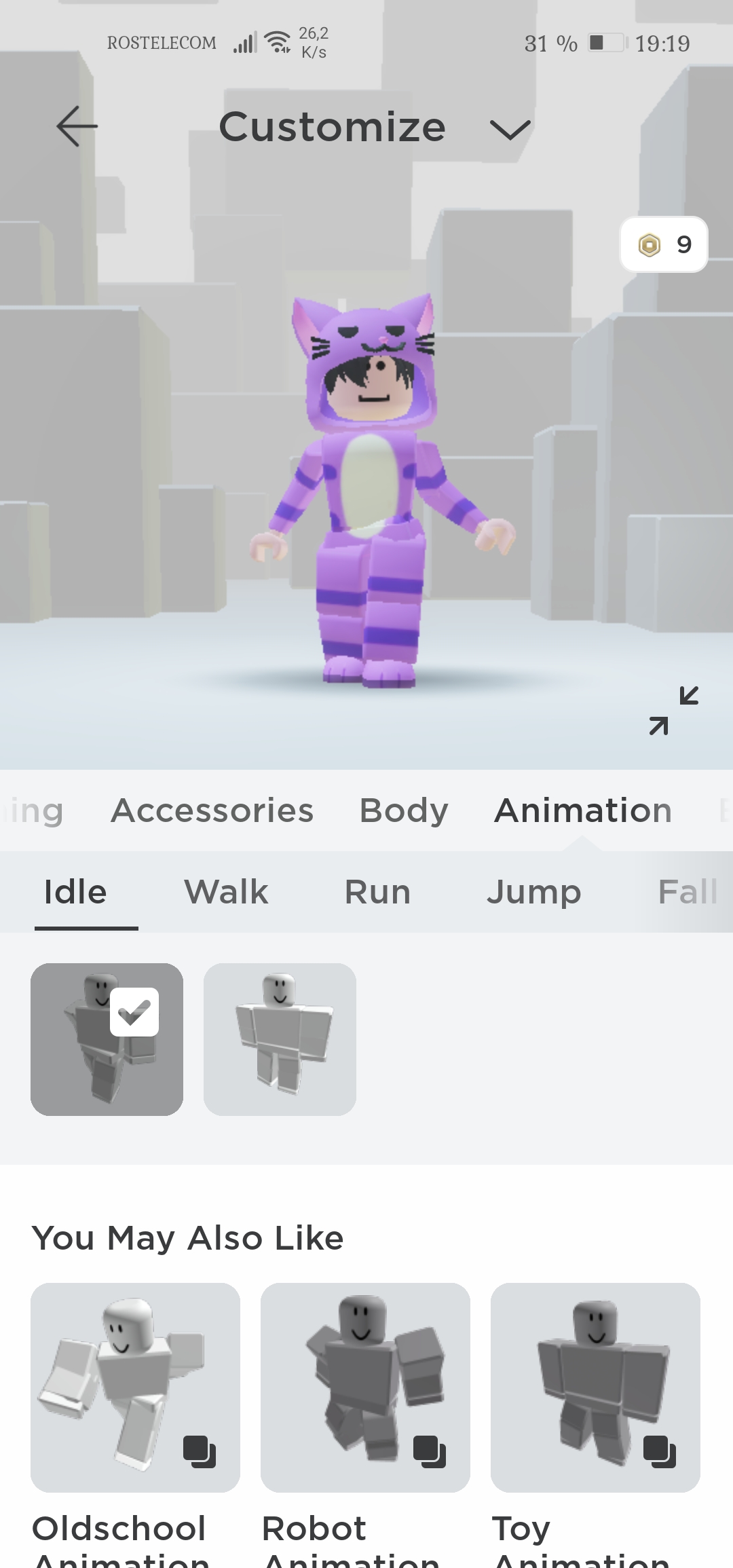Open the Toy Animation bundle card
This screenshot has width=733, height=1568.
point(595,1387)
